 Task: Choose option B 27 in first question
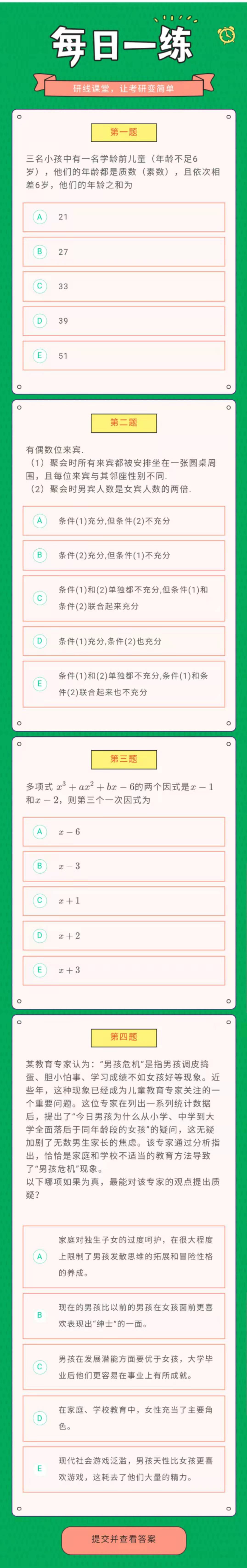tap(123, 251)
